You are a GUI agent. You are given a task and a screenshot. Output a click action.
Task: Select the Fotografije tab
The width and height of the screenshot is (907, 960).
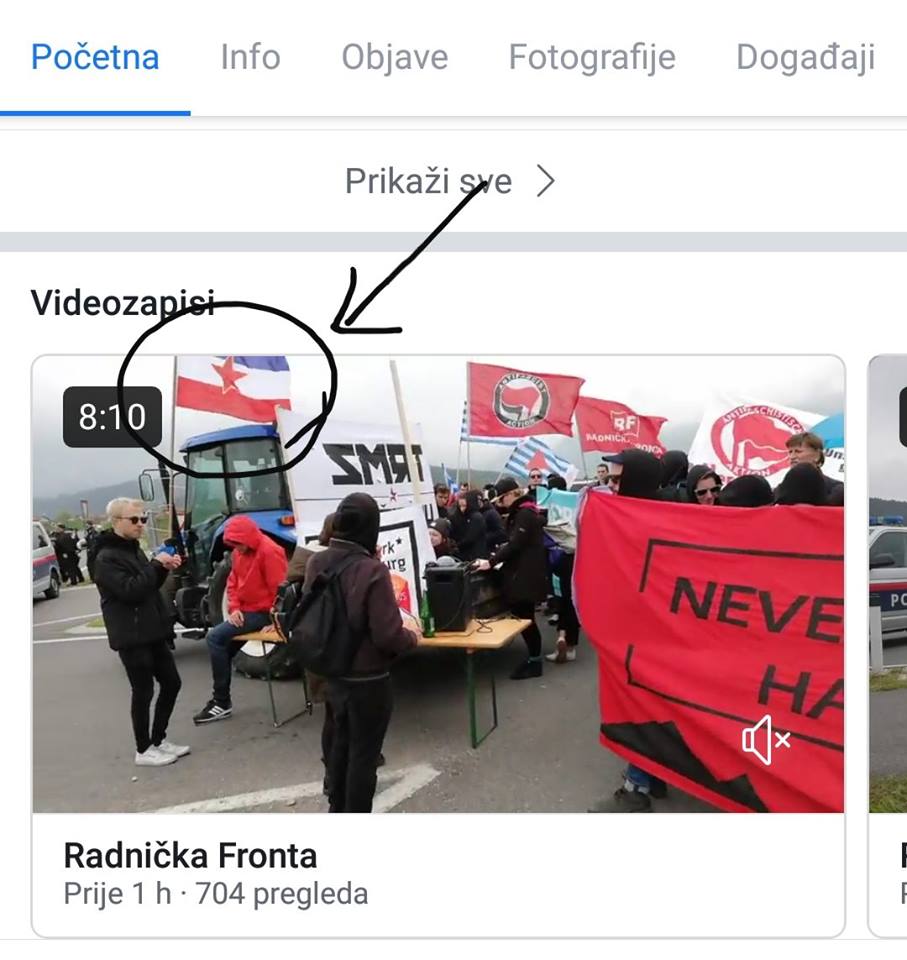[592, 57]
